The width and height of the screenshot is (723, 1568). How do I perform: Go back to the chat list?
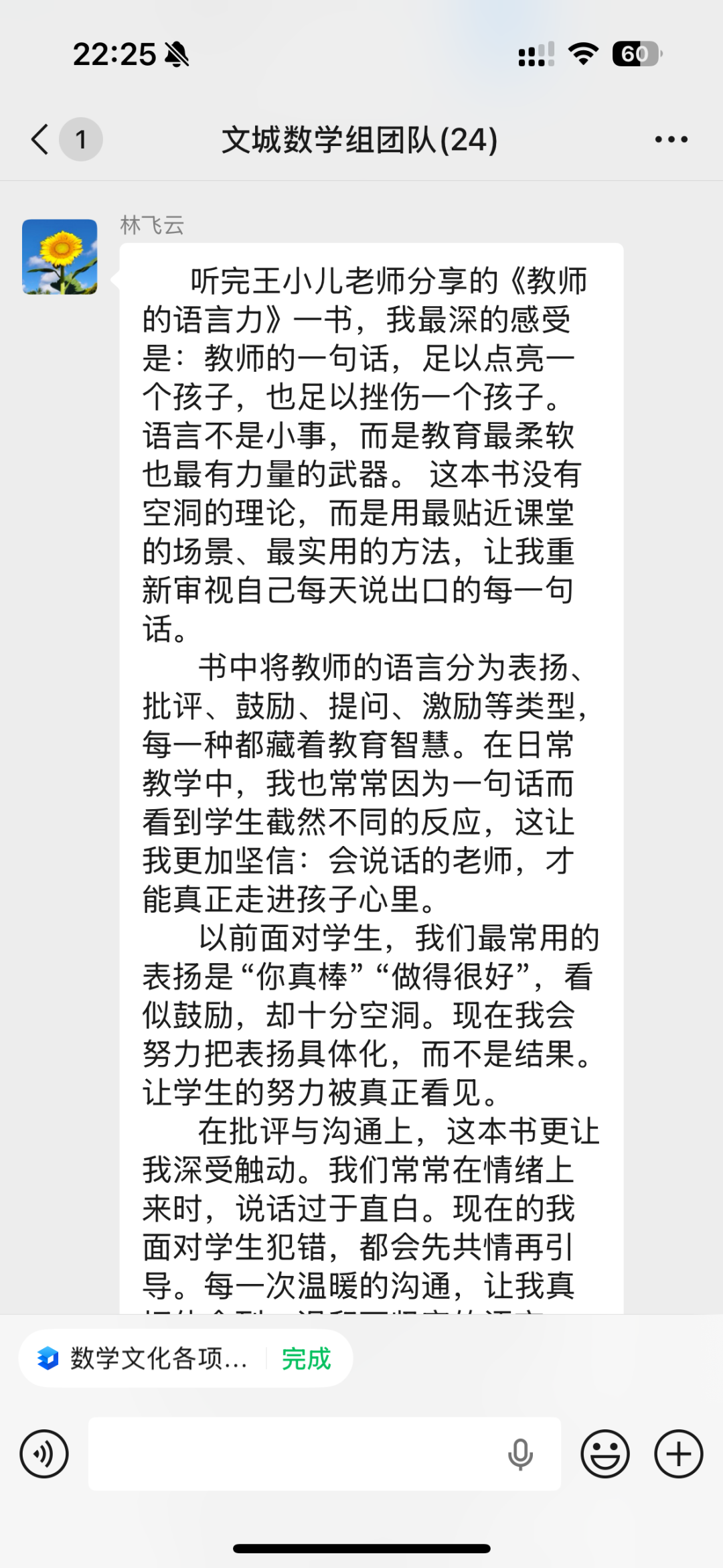point(40,139)
